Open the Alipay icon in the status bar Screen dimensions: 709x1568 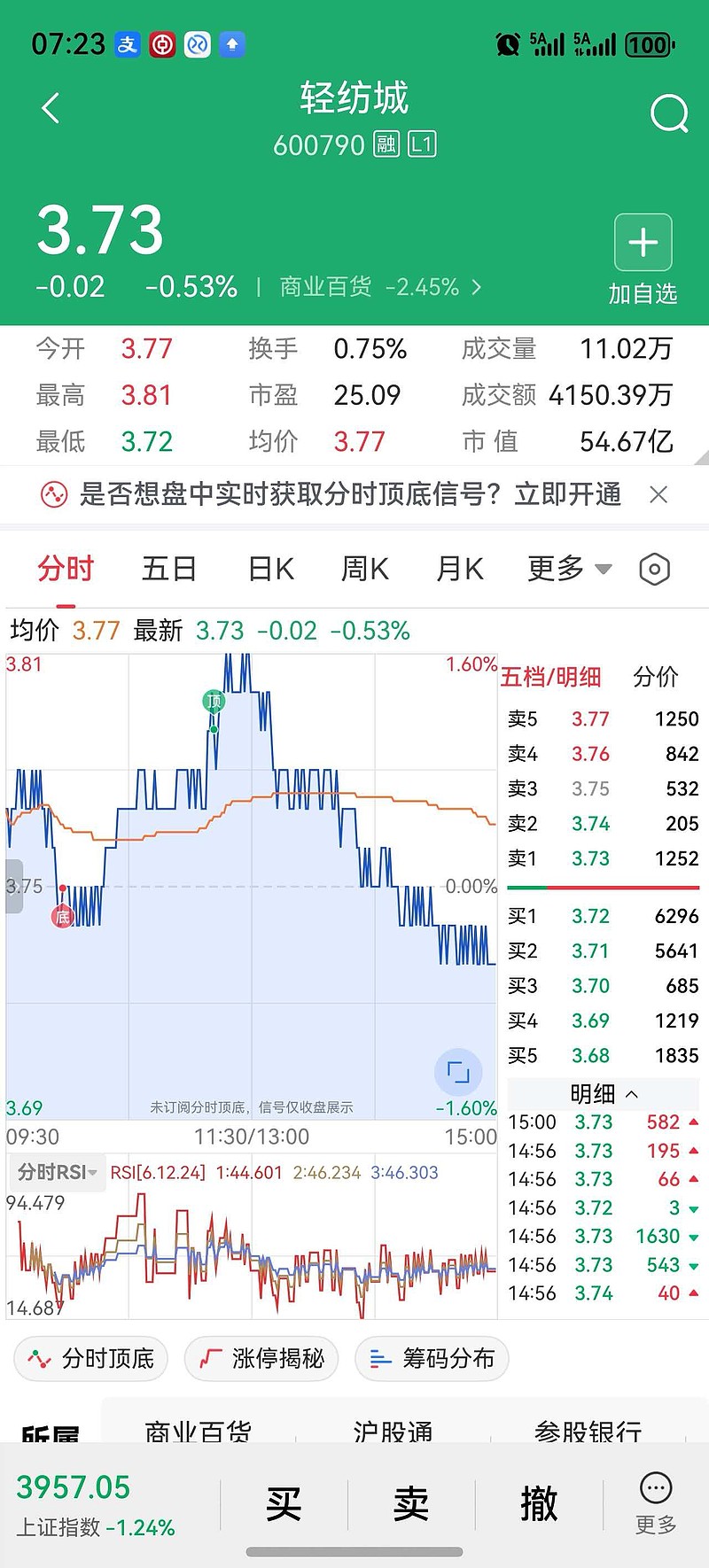127,44
